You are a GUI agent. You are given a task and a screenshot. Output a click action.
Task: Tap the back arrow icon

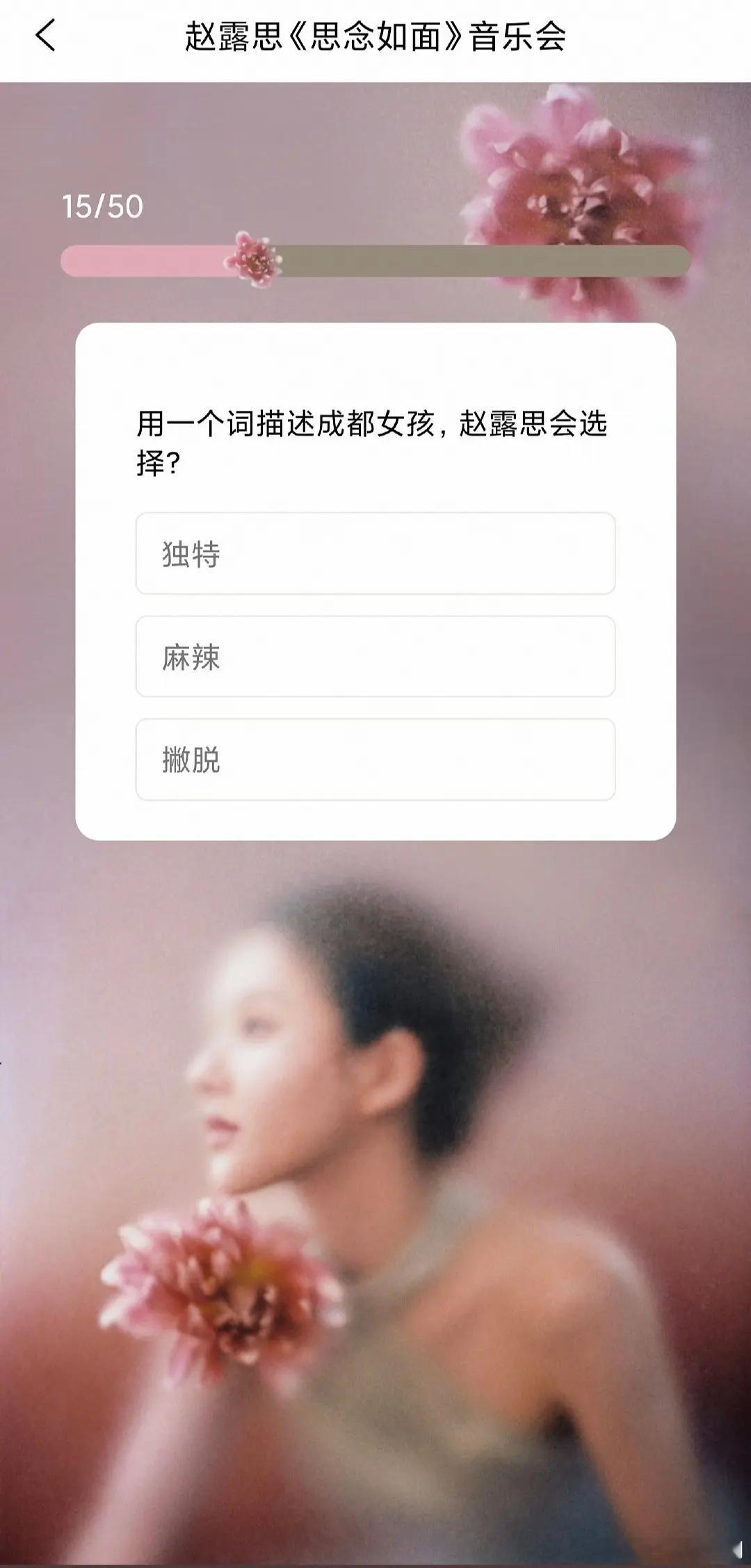pyautogui.click(x=46, y=35)
